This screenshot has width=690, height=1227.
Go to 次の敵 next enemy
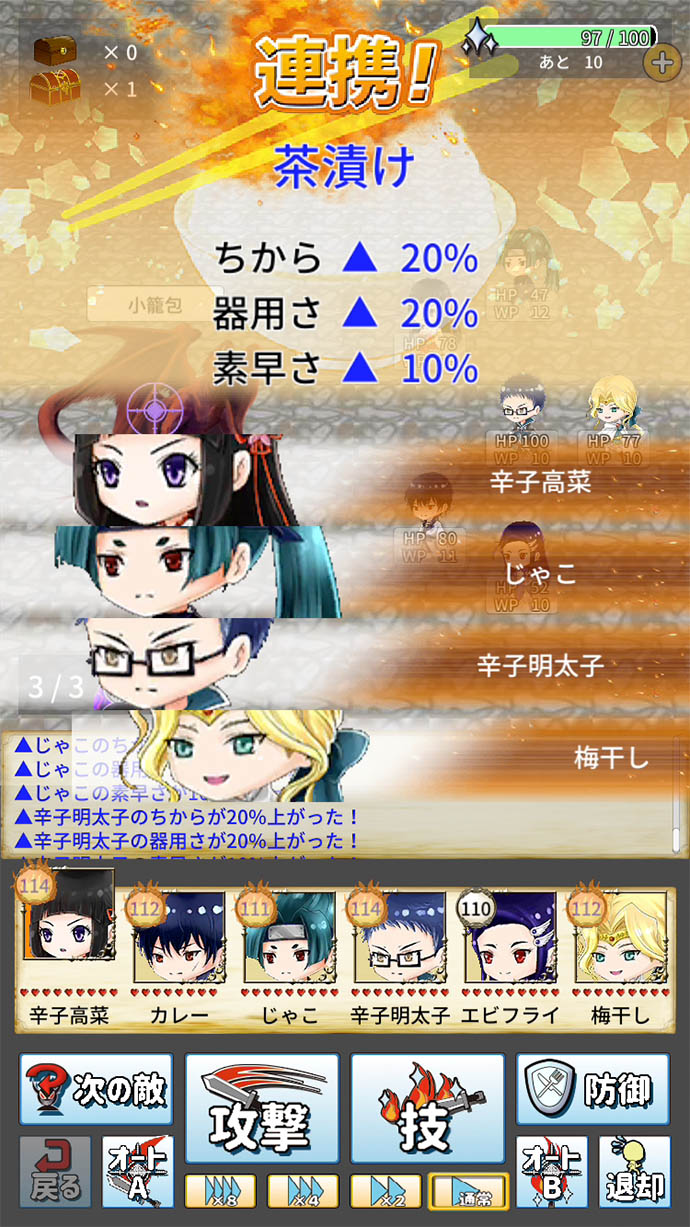point(96,1089)
